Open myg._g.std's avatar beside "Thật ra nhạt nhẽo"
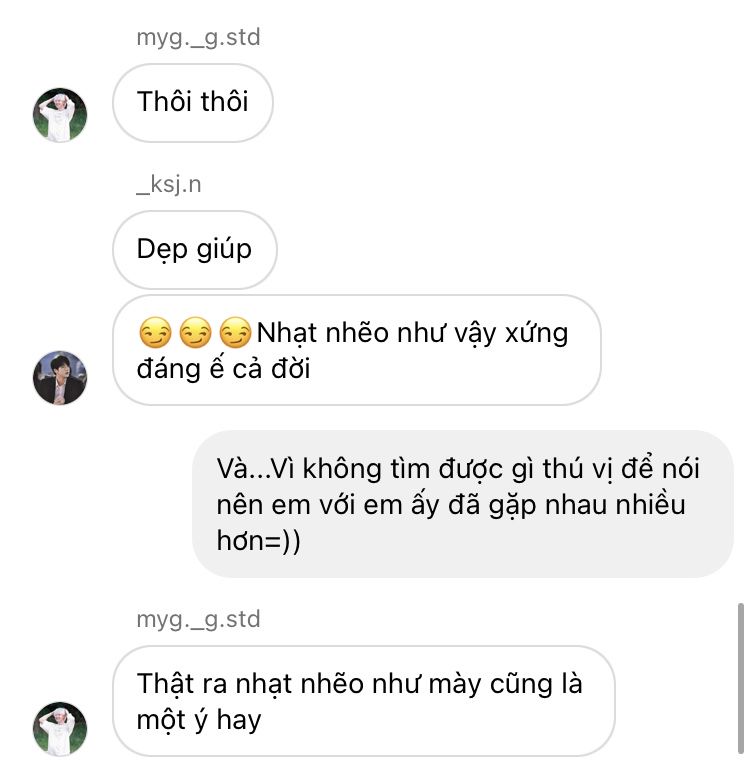The height and width of the screenshot is (776, 750). [61, 728]
